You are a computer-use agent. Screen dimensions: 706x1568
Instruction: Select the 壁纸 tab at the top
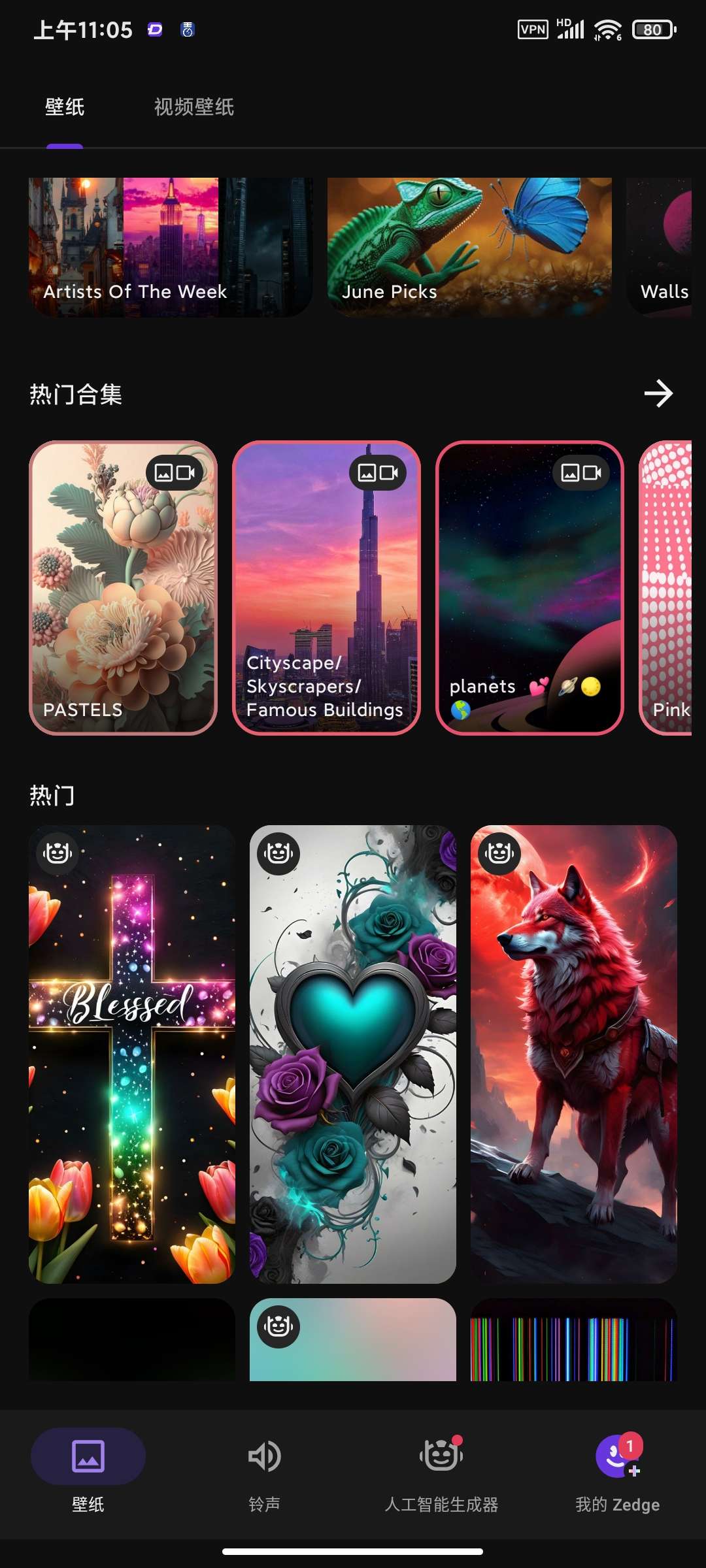click(x=63, y=107)
